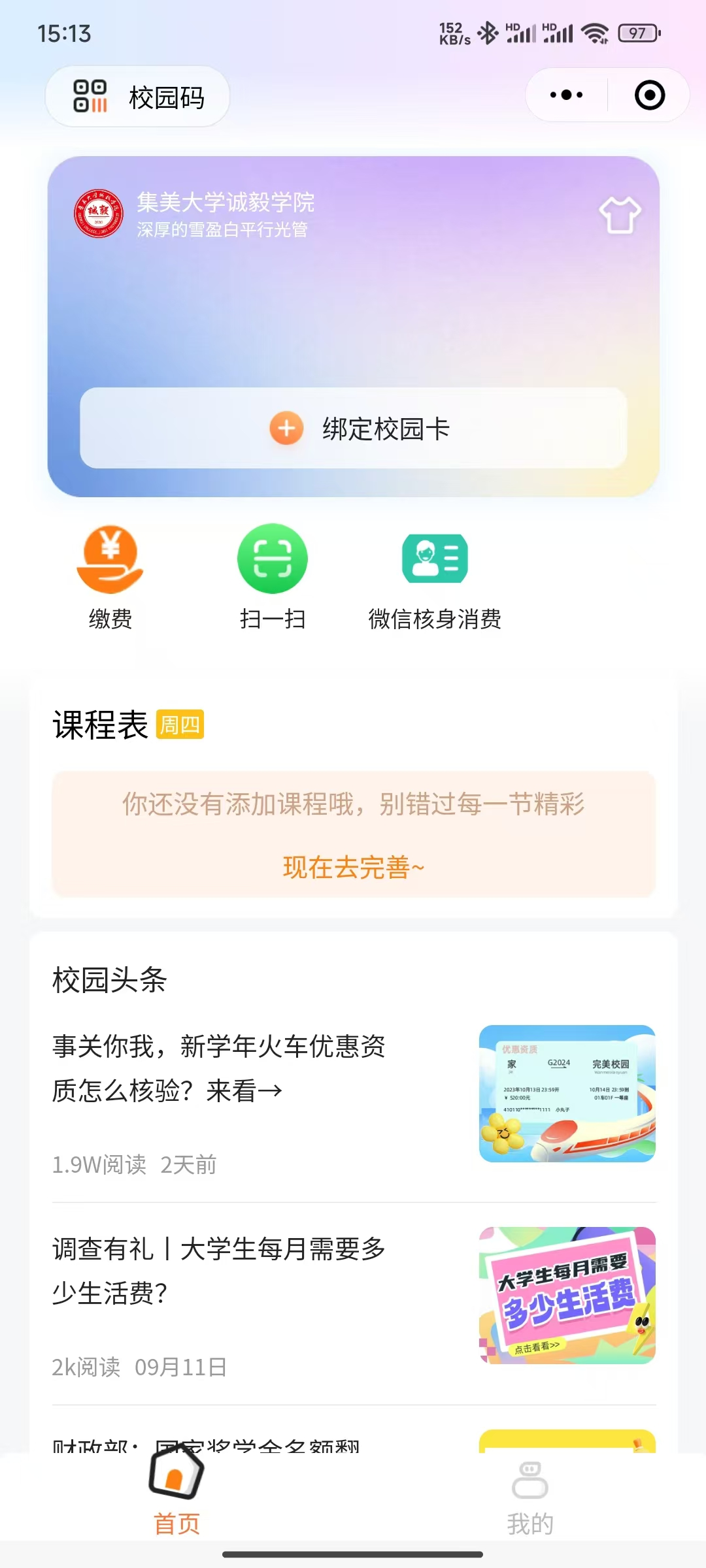
Task: Read the 火车优惠资质 verification article
Action: tap(220, 1068)
